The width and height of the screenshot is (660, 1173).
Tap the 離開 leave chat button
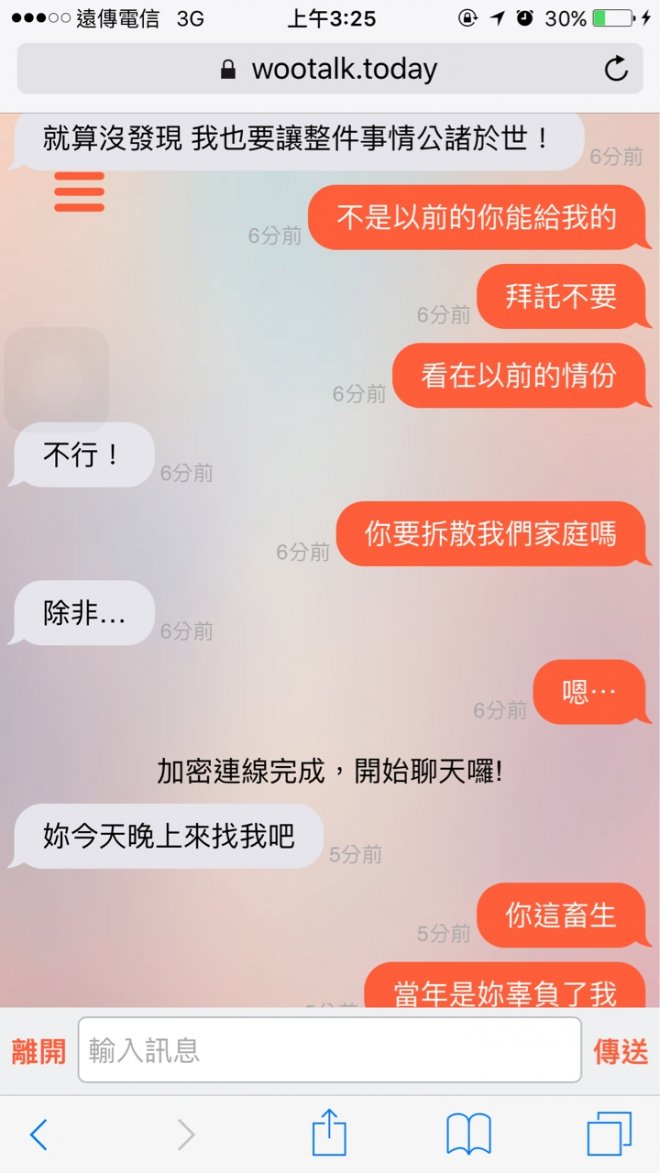[39, 1051]
